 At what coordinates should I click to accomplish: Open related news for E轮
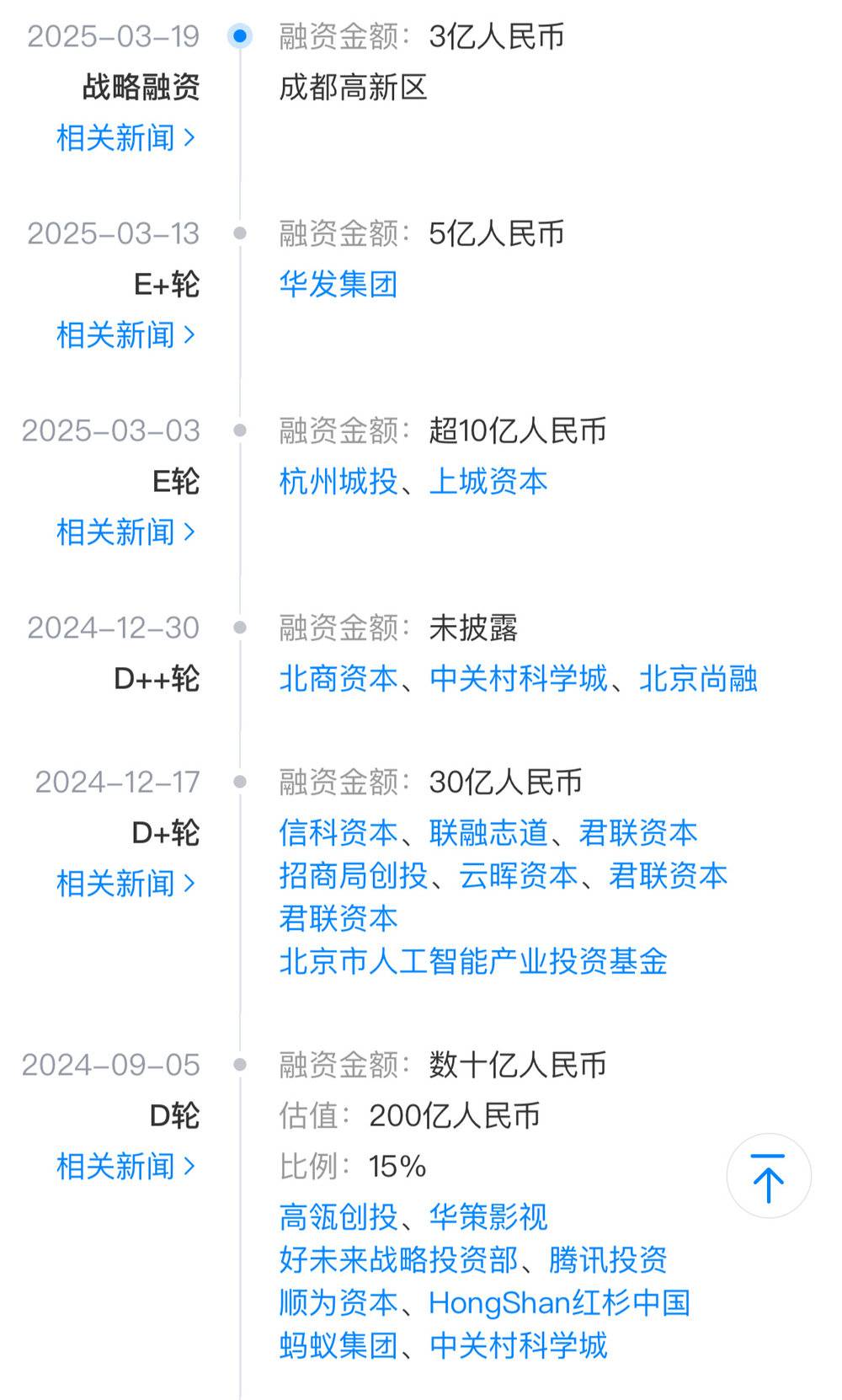click(125, 532)
